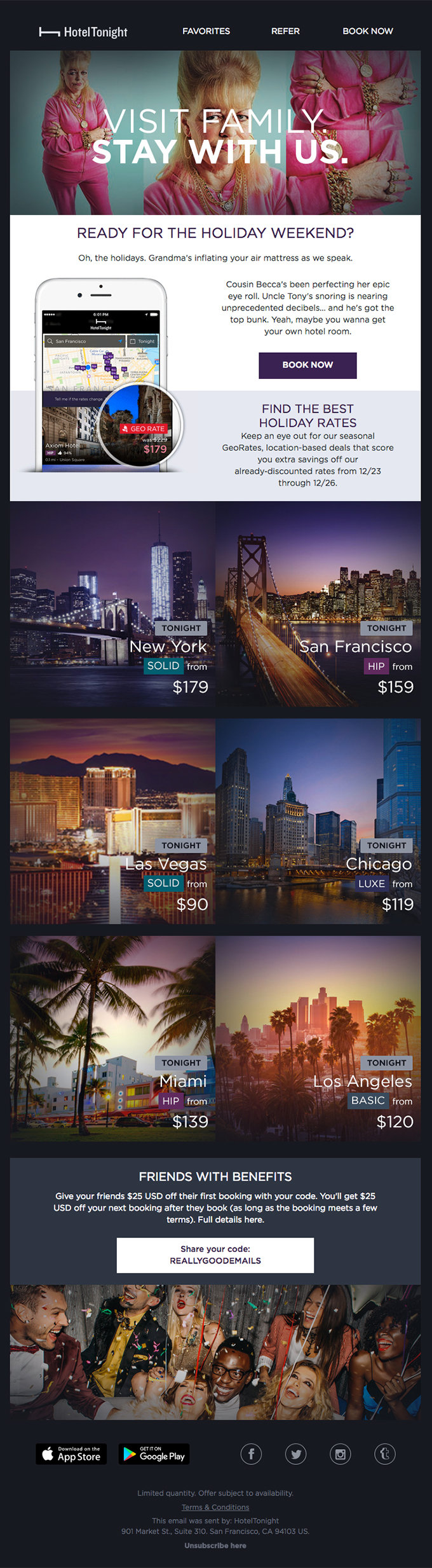Open the Los Angeles Basic deal
Image resolution: width=432 pixels, height=1568 pixels.
coord(318,1038)
